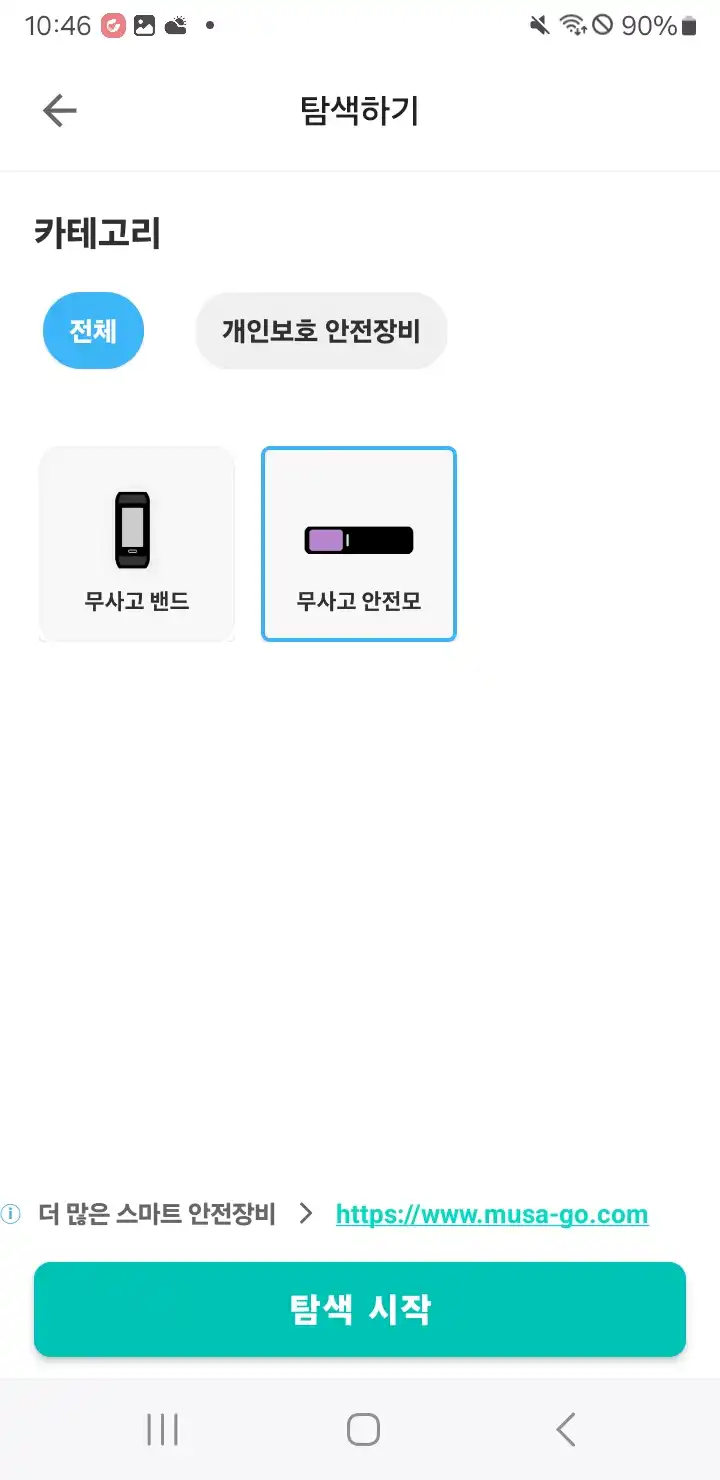Open the musa-go.com website link

click(492, 1215)
